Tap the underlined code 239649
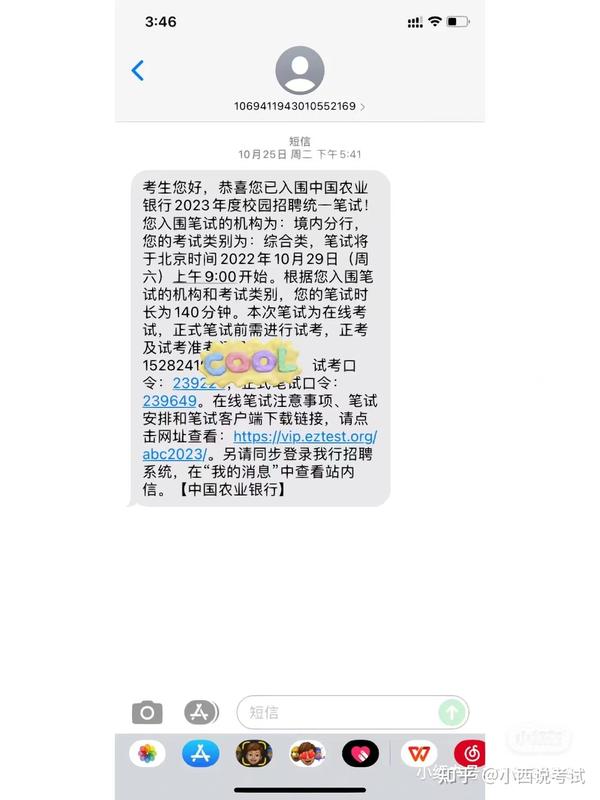 coord(169,401)
